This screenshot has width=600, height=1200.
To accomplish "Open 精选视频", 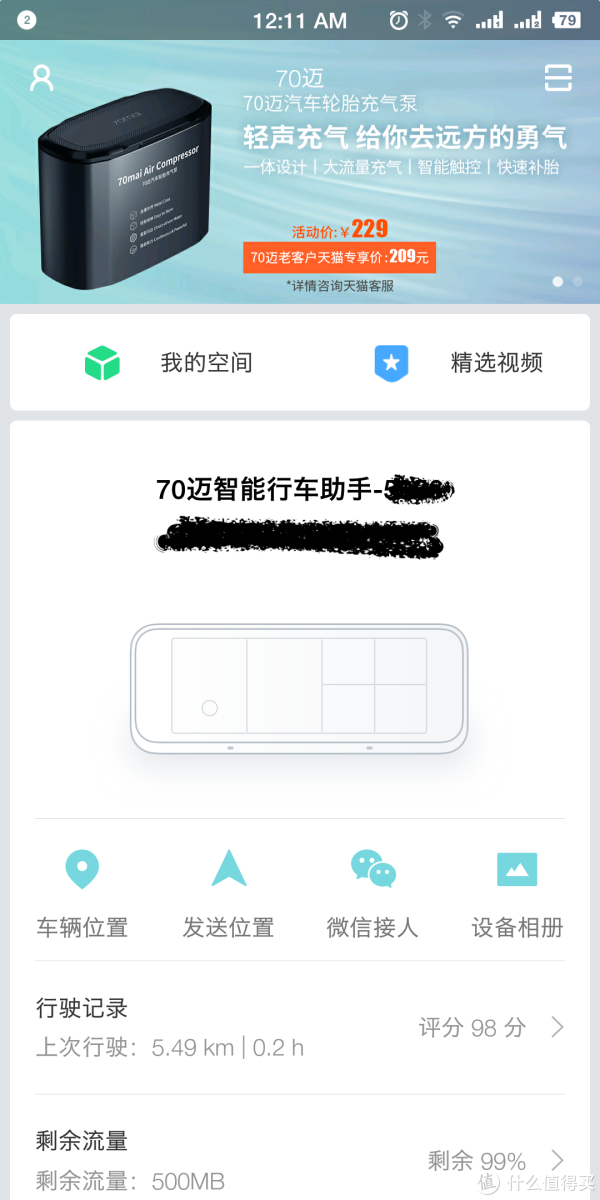I will click(x=459, y=363).
